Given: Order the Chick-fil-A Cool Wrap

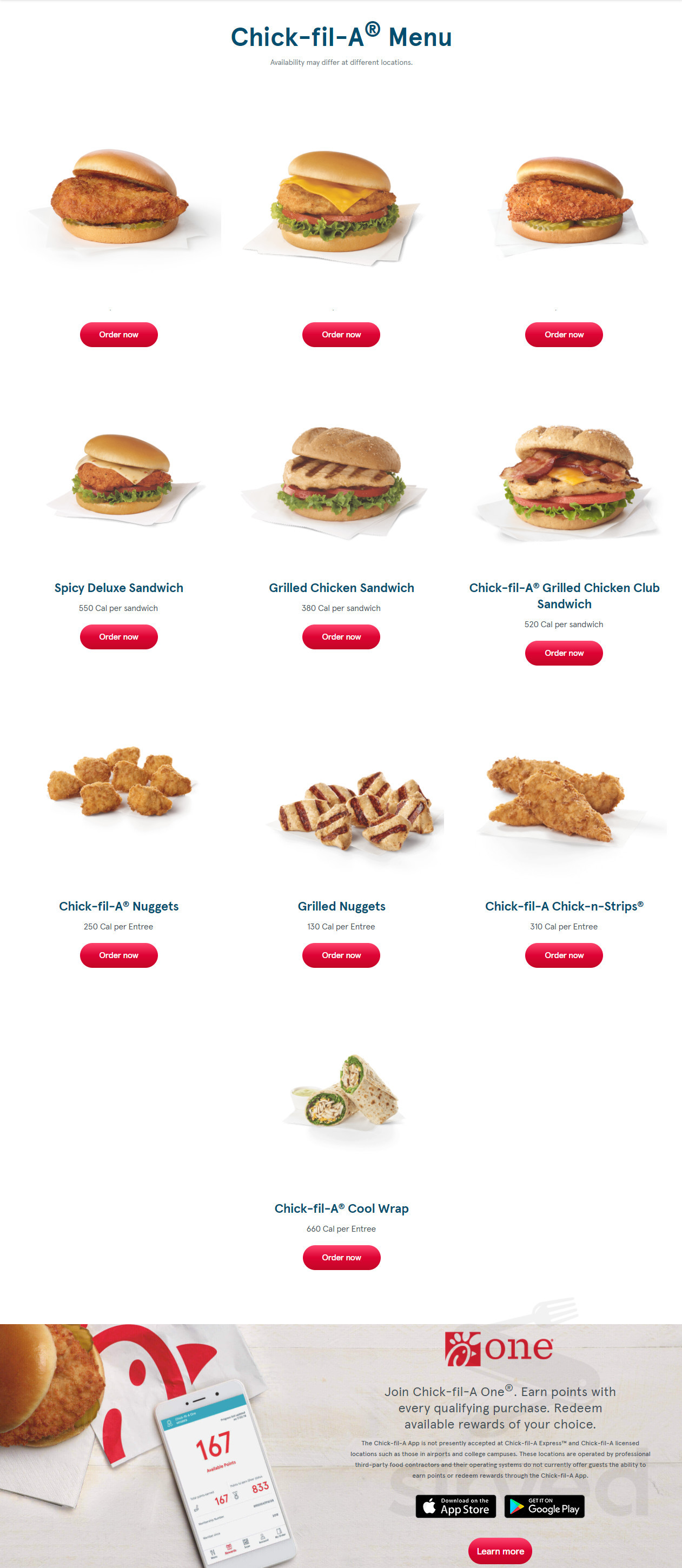Looking at the screenshot, I should point(341,1258).
